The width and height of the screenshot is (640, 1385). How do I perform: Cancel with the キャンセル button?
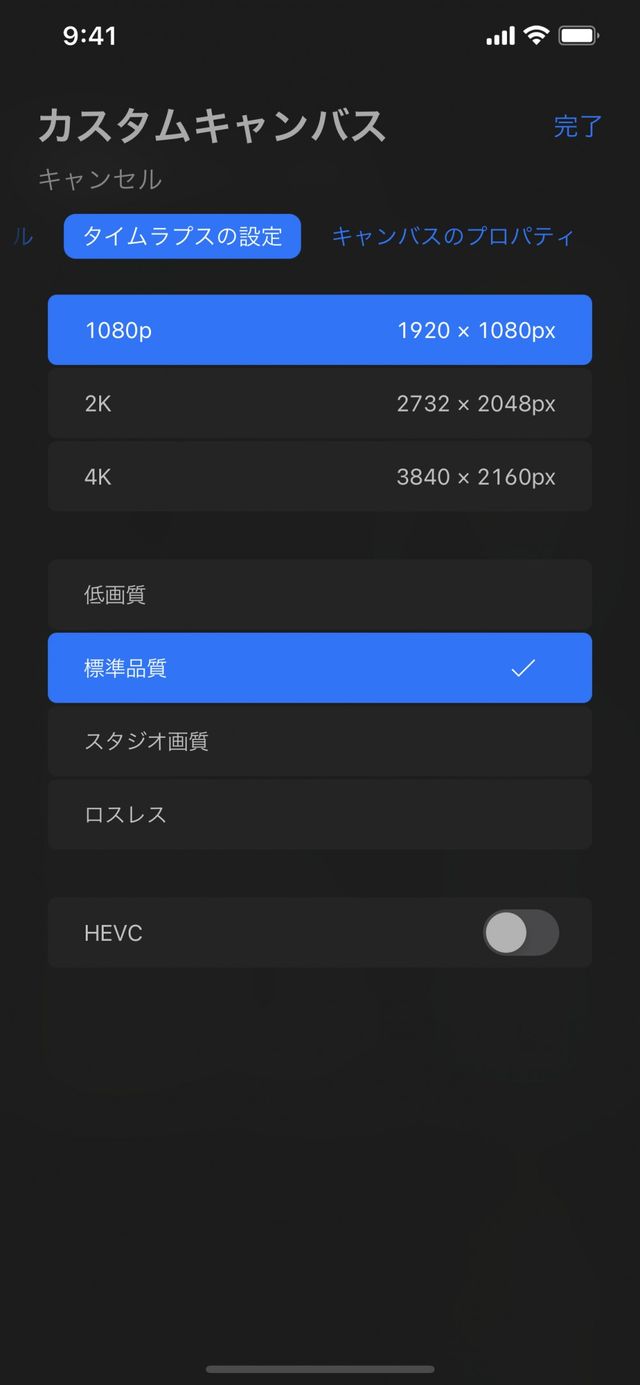click(100, 179)
